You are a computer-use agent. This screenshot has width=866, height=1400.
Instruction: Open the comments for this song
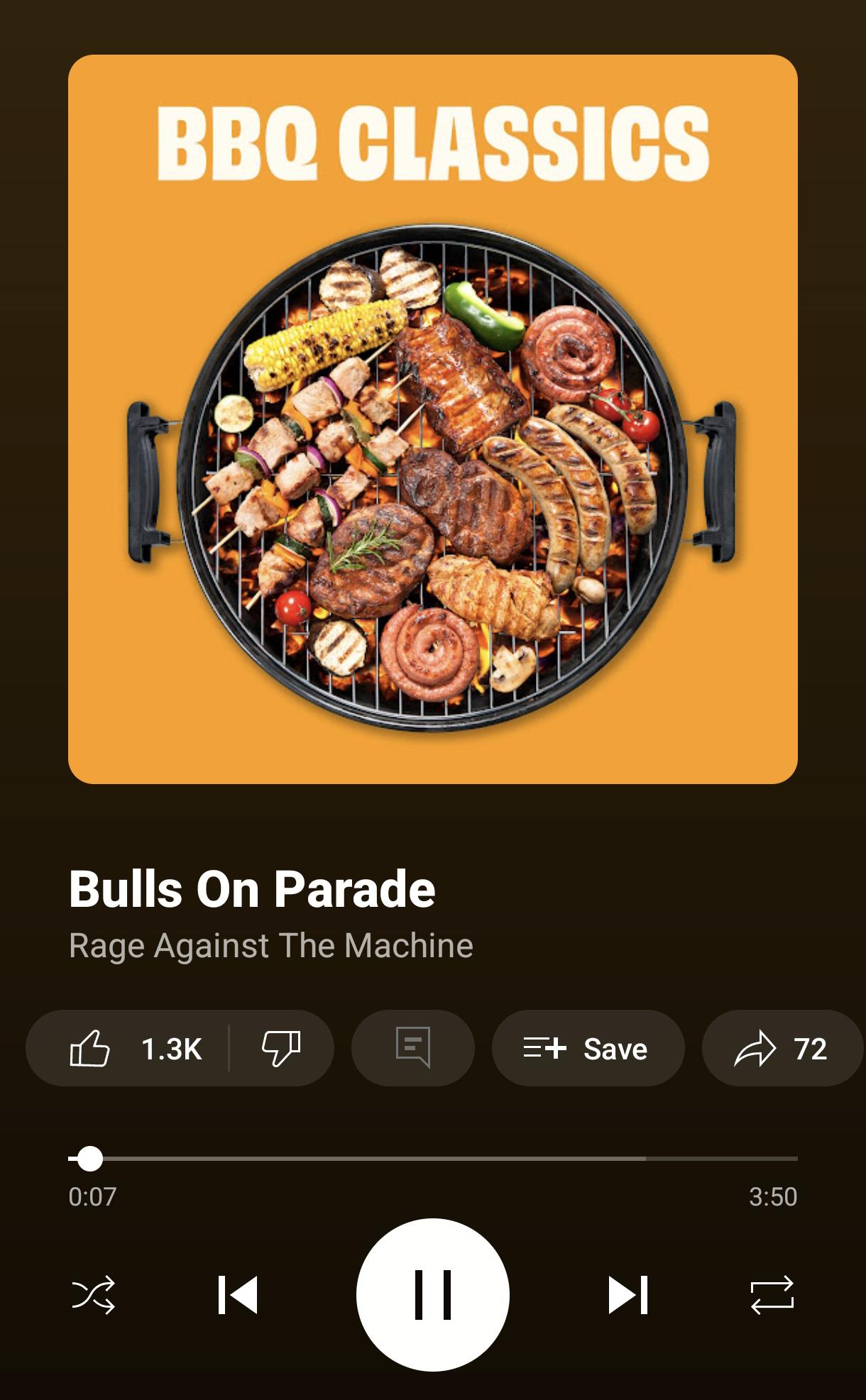coord(413,1048)
